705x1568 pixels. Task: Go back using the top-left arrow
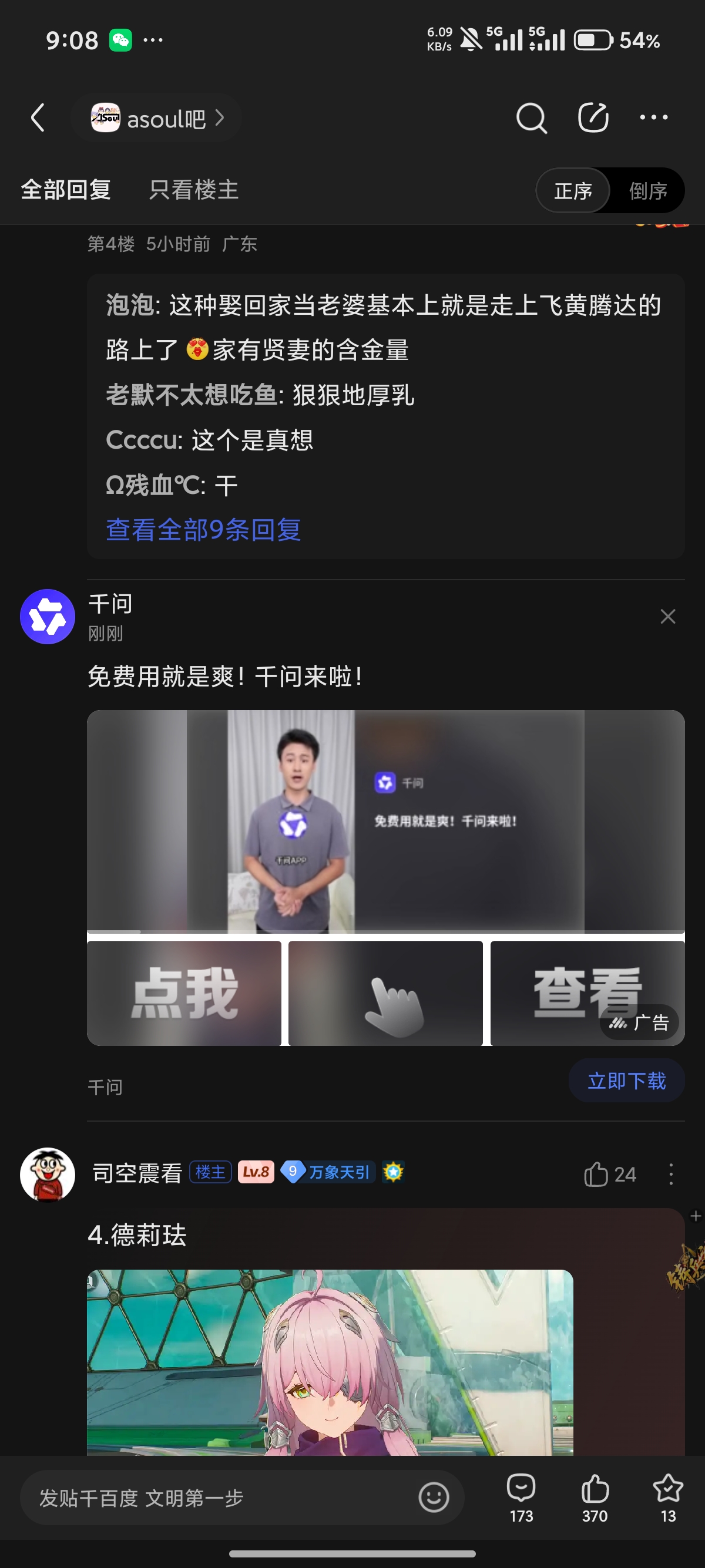(x=38, y=117)
